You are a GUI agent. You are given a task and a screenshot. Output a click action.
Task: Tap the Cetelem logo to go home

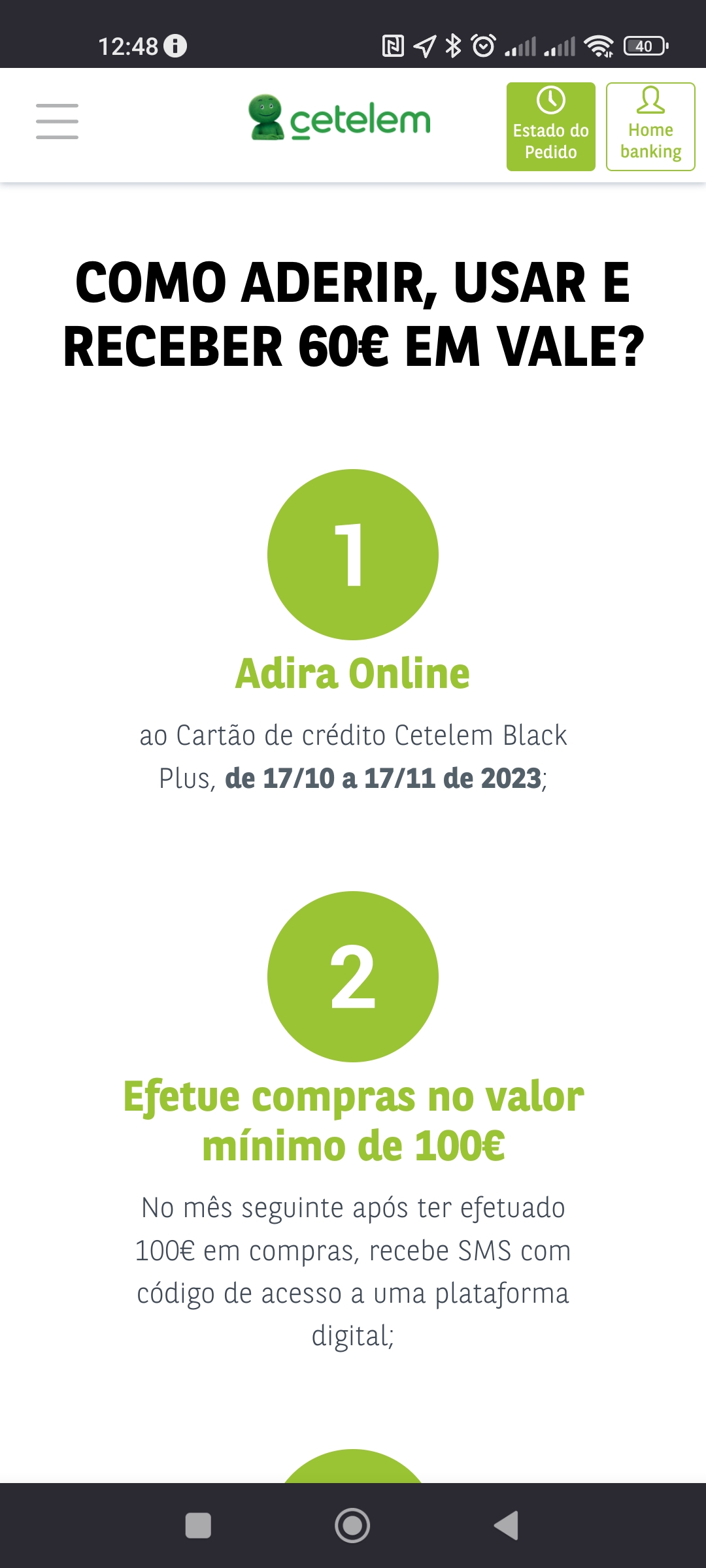[339, 118]
